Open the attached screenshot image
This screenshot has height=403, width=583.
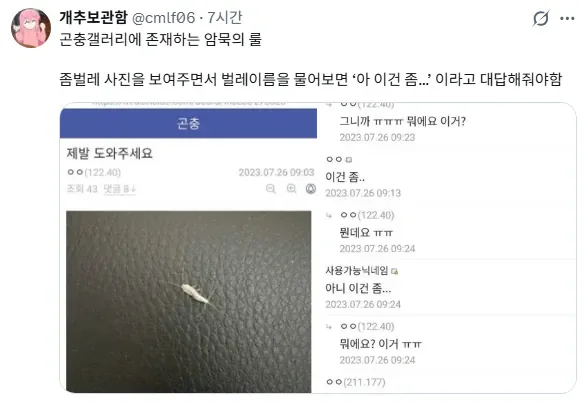click(x=318, y=248)
